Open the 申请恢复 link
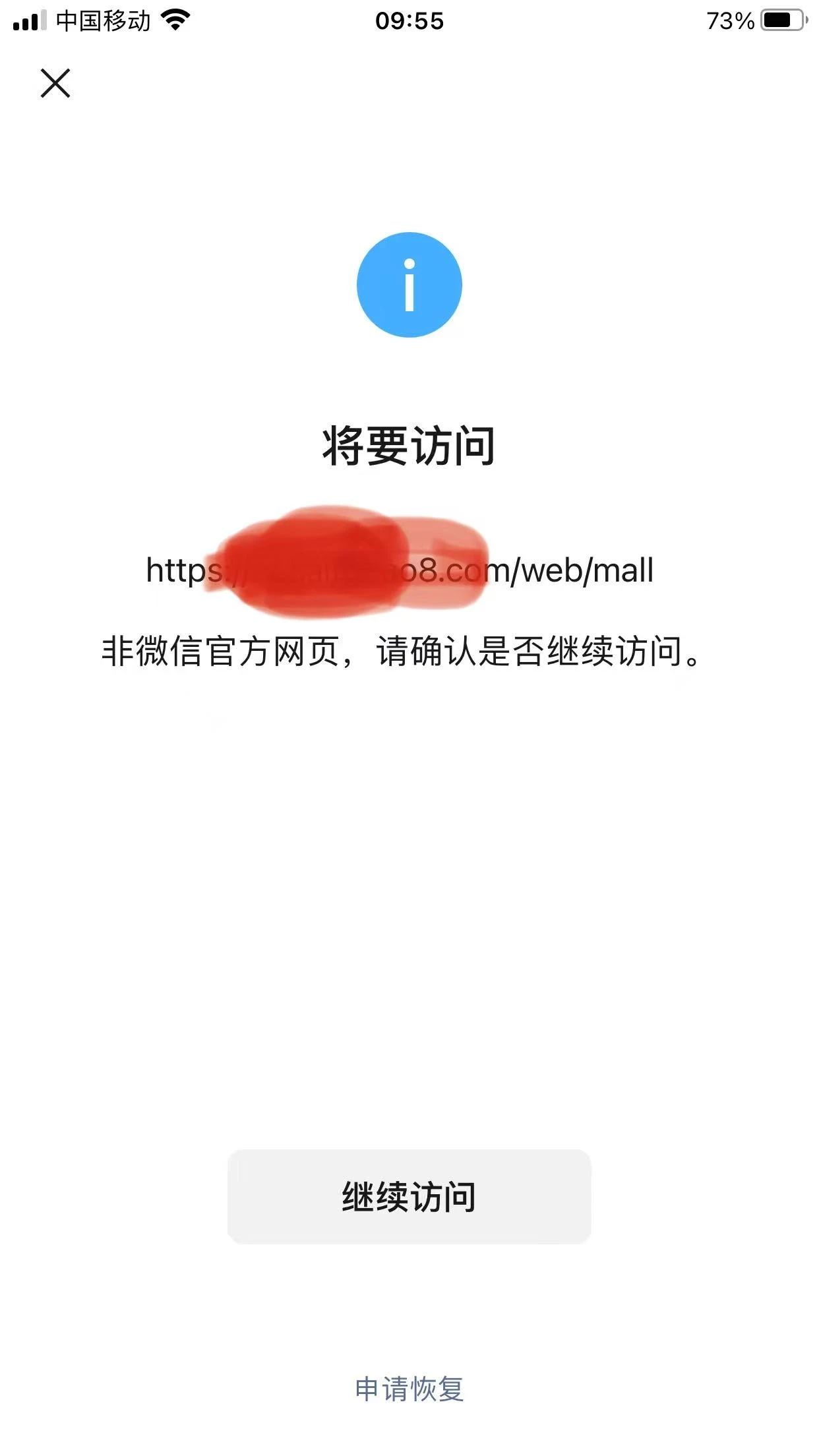 409,1388
